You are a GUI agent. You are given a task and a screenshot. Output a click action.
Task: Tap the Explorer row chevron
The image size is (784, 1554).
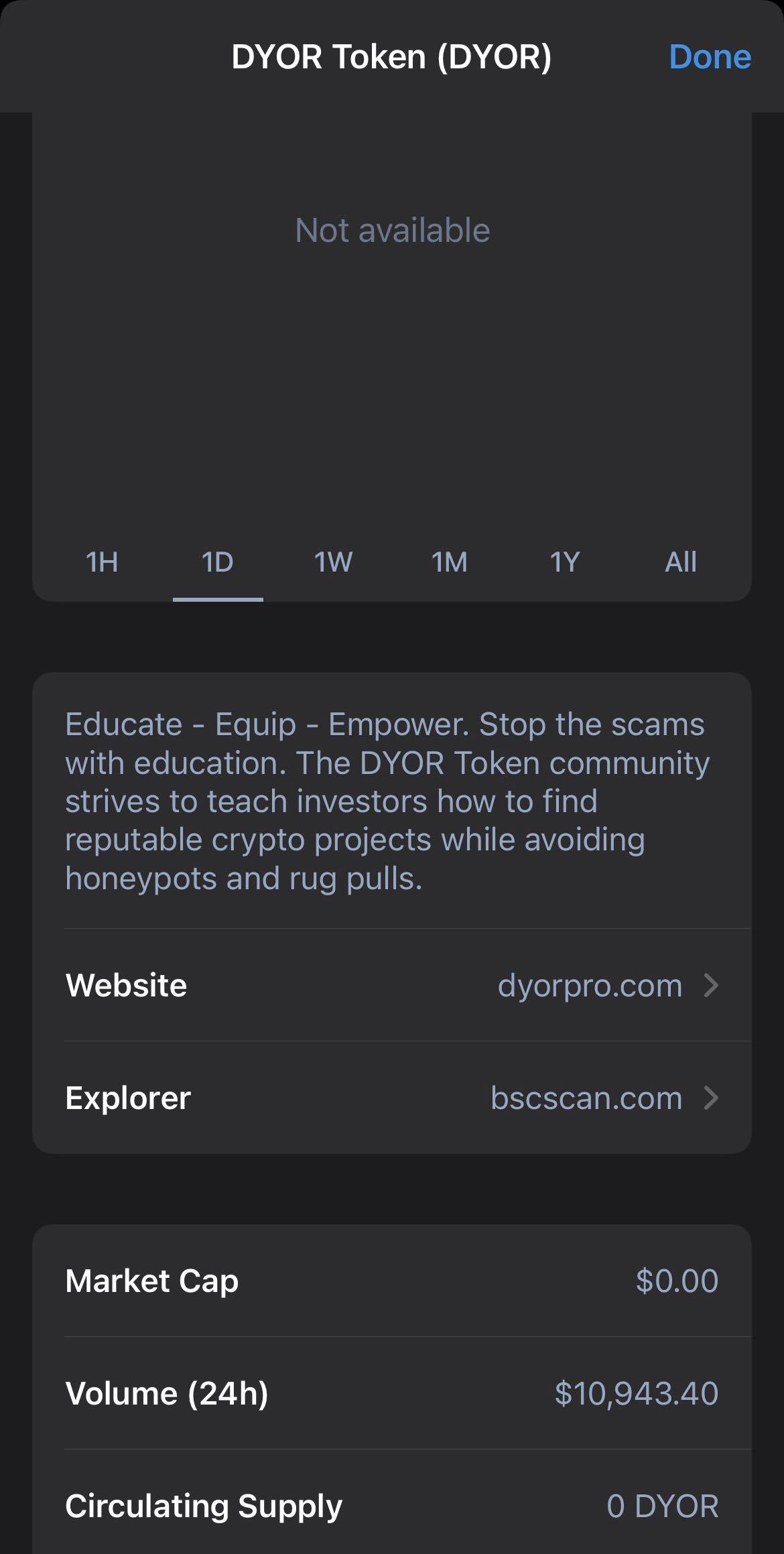[712, 1098]
